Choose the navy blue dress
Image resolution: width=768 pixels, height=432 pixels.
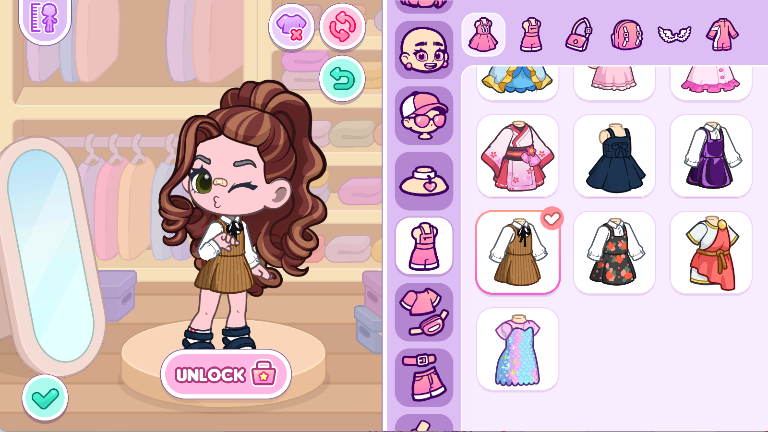coord(614,155)
